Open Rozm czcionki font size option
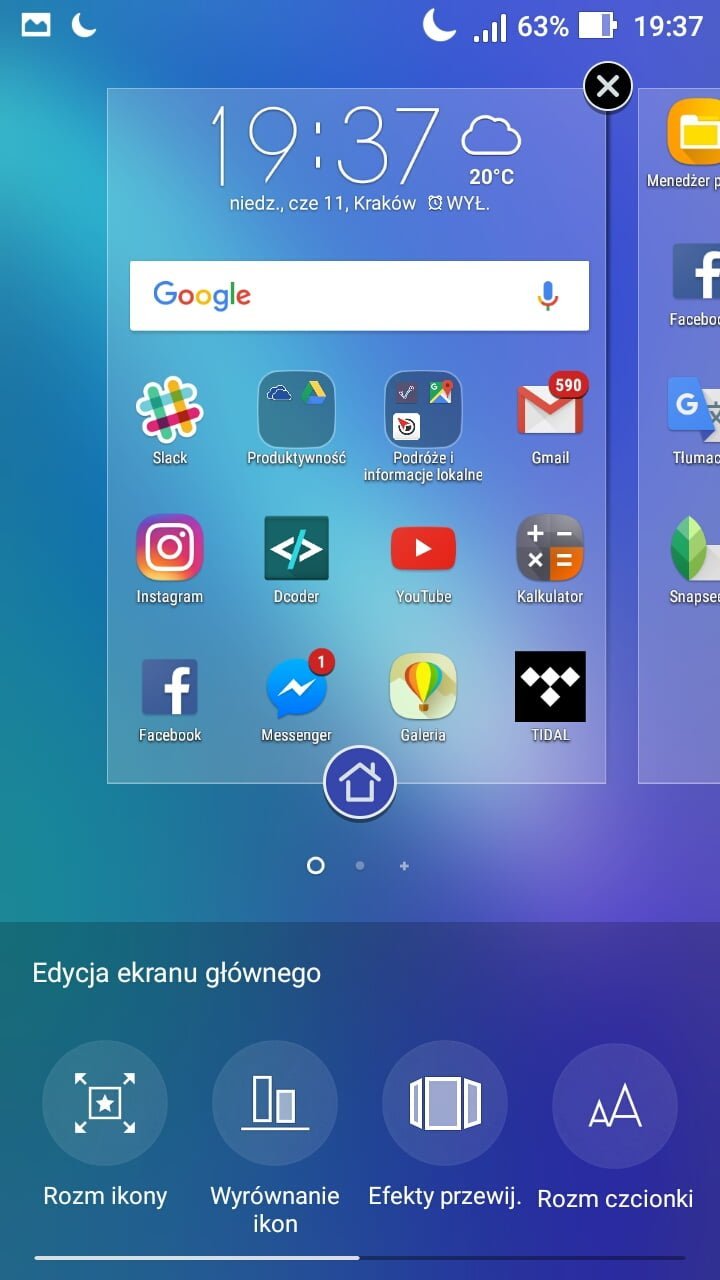Image resolution: width=720 pixels, height=1280 pixels. tap(615, 1104)
